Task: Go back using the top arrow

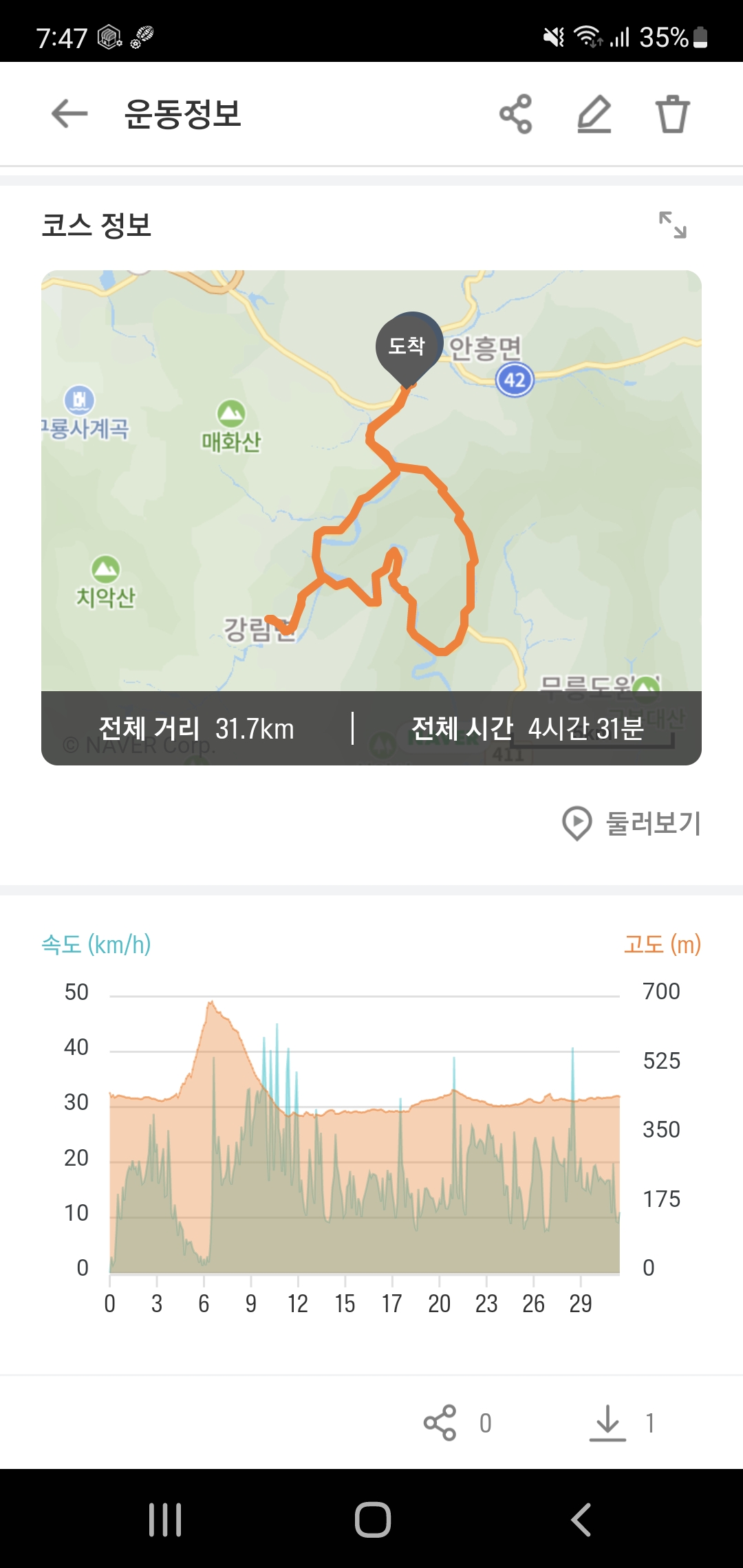Action: tap(69, 113)
